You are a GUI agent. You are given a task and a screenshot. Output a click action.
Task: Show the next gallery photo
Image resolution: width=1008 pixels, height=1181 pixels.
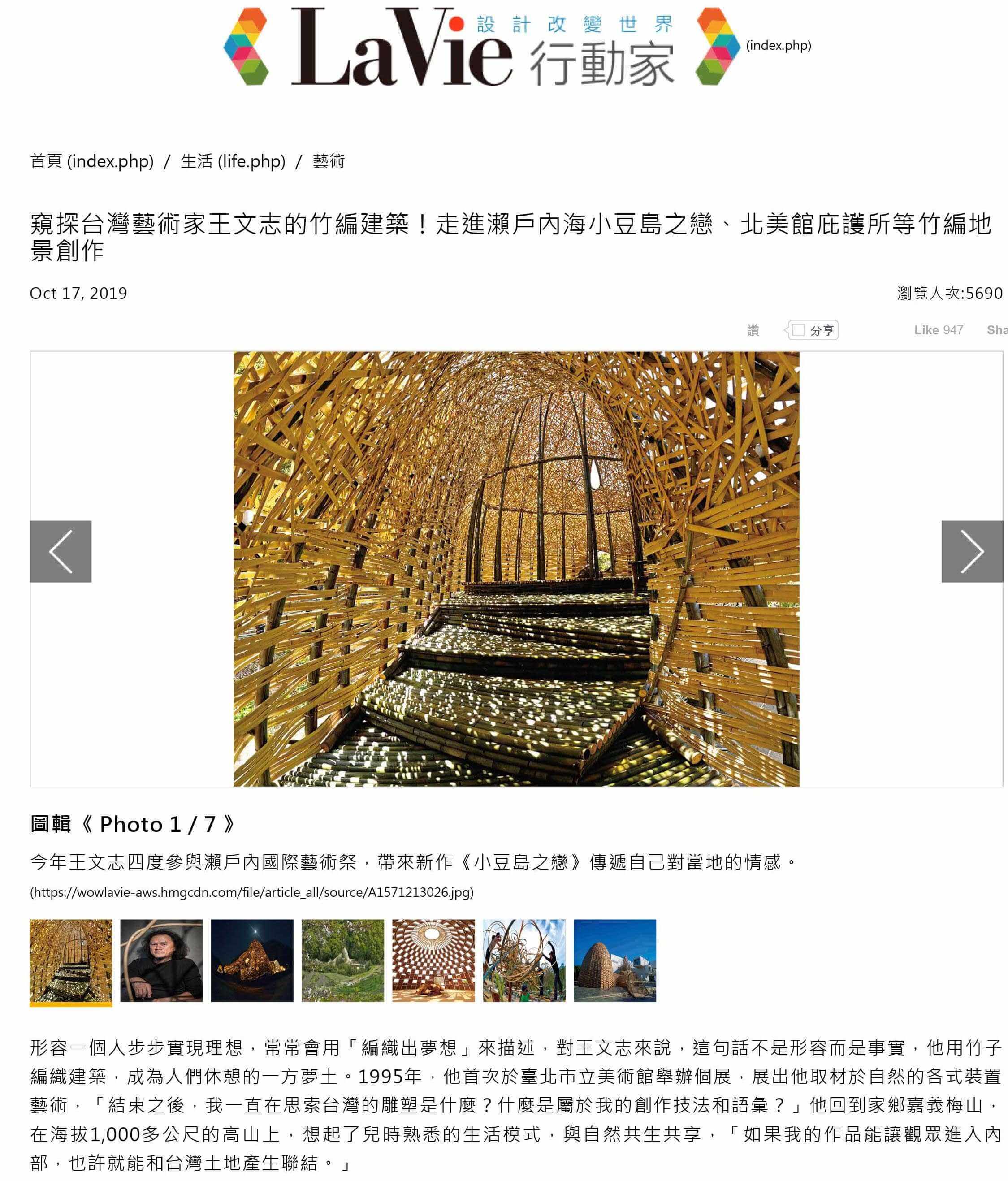coord(972,551)
